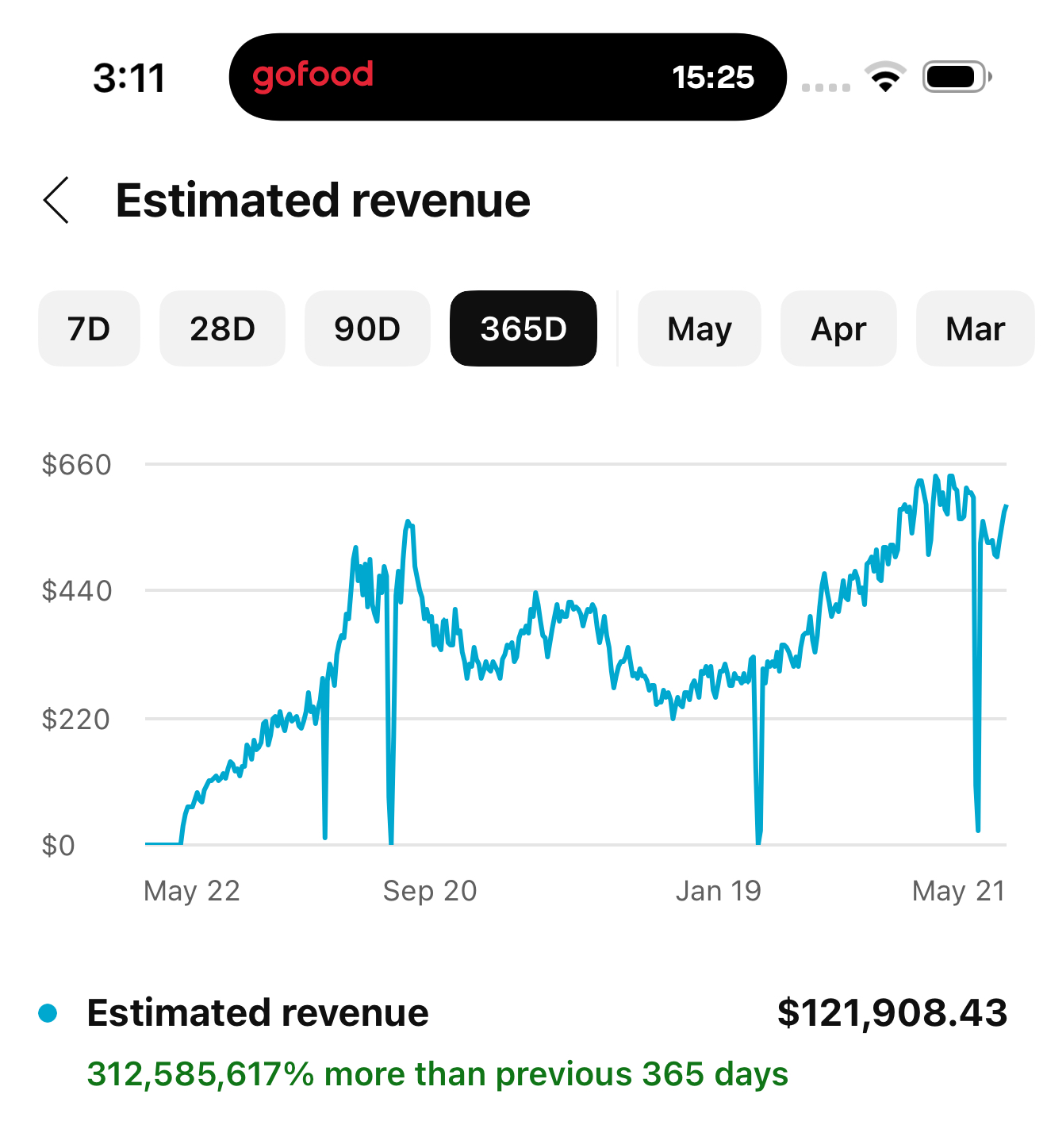Show the 90D revenue range
The width and height of the screenshot is (1047, 1148).
point(367,328)
